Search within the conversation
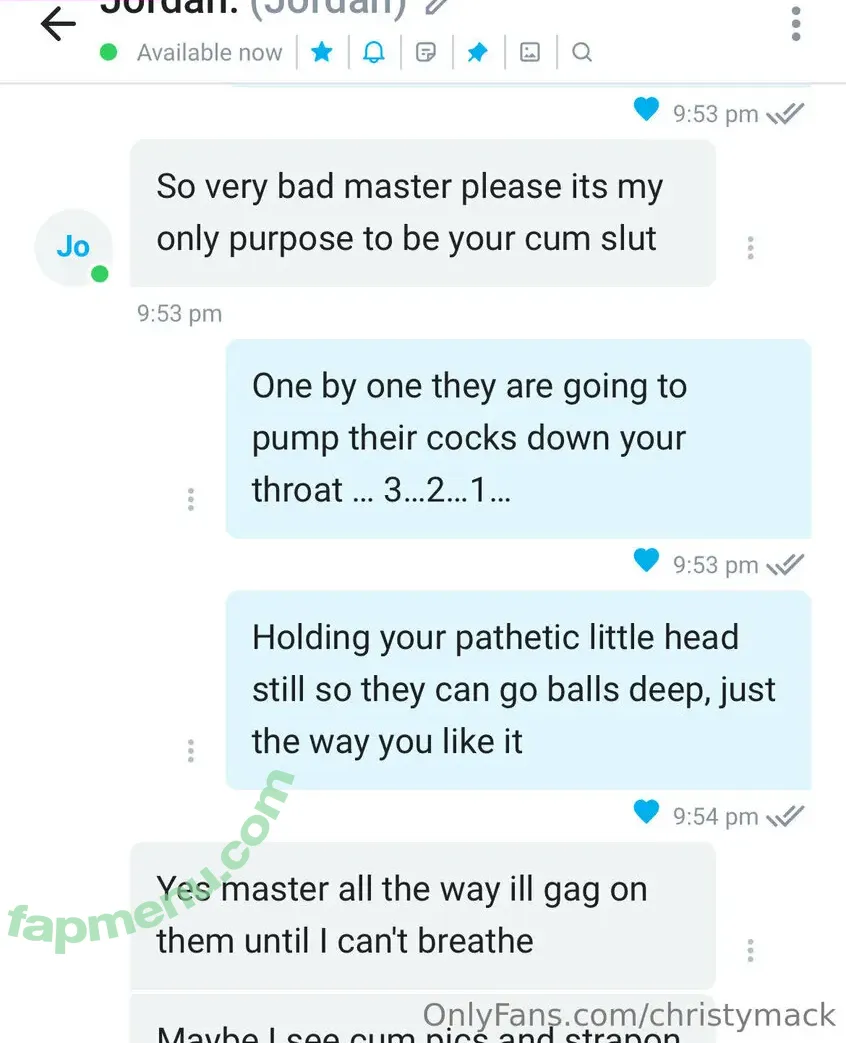This screenshot has height=1043, width=846. point(582,52)
